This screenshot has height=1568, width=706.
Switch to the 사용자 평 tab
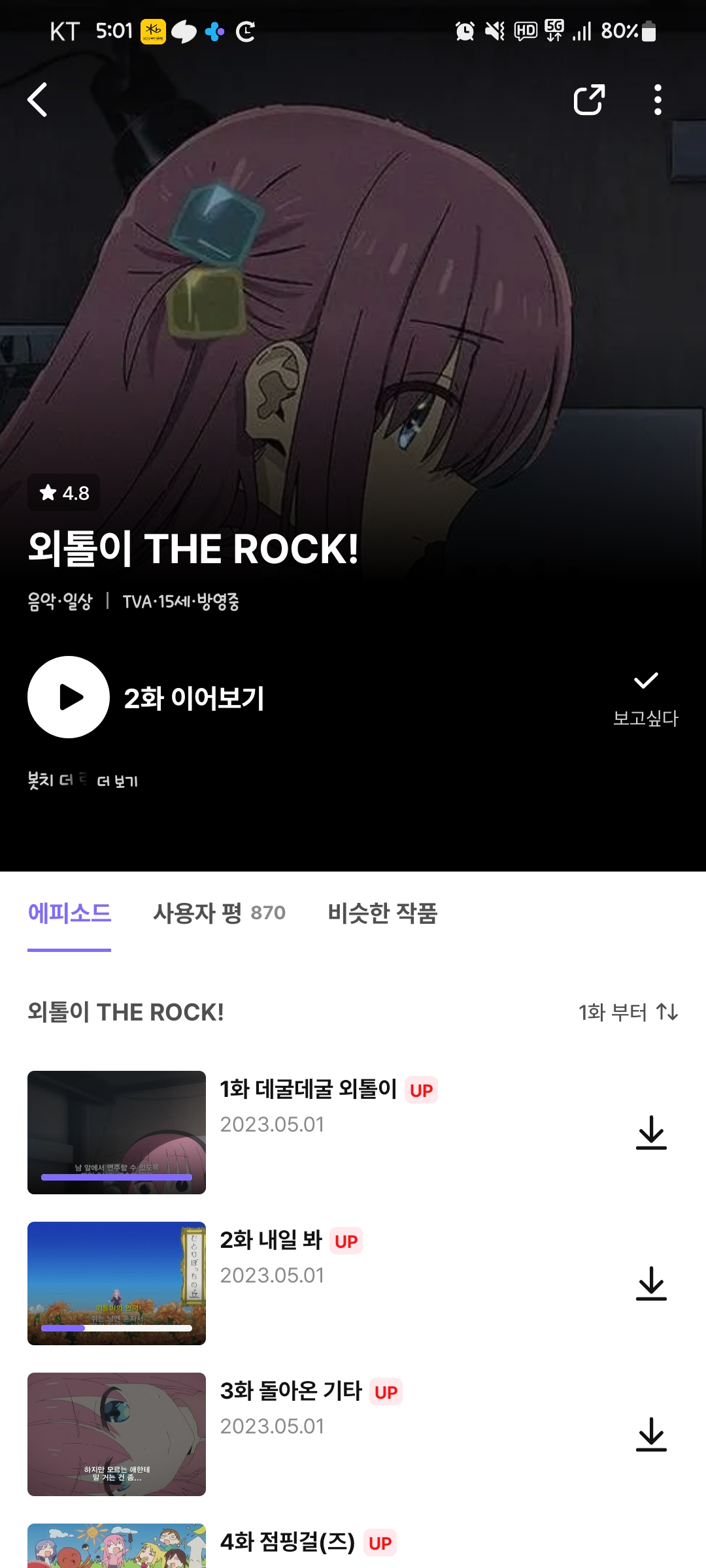(x=219, y=913)
